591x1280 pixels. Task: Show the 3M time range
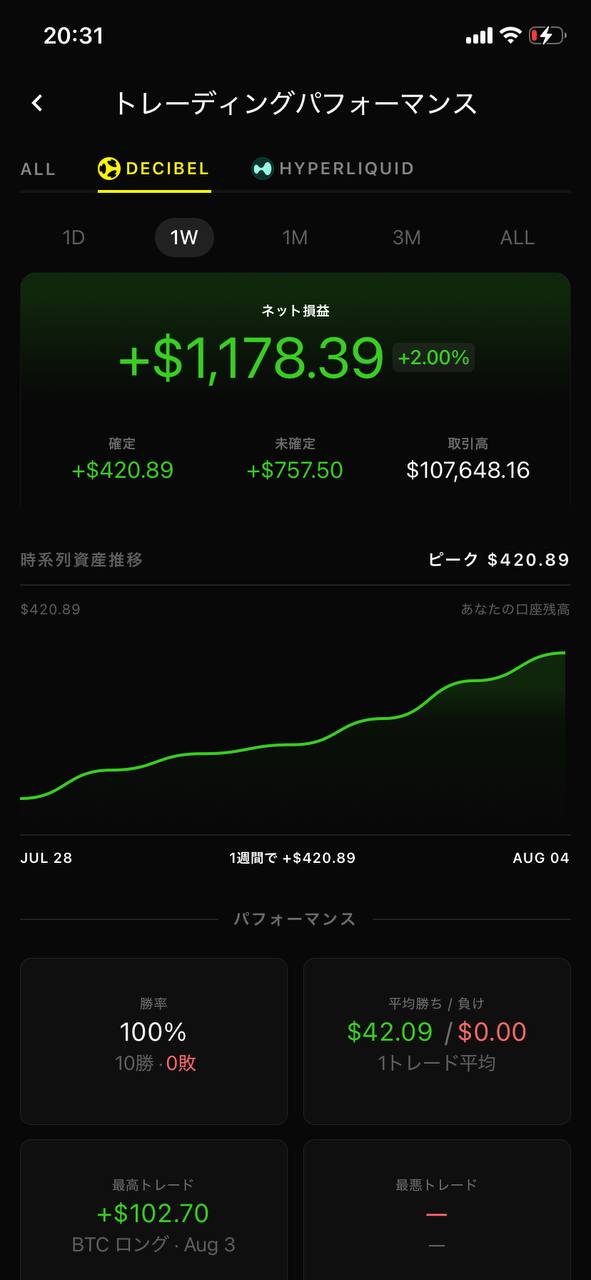(406, 238)
